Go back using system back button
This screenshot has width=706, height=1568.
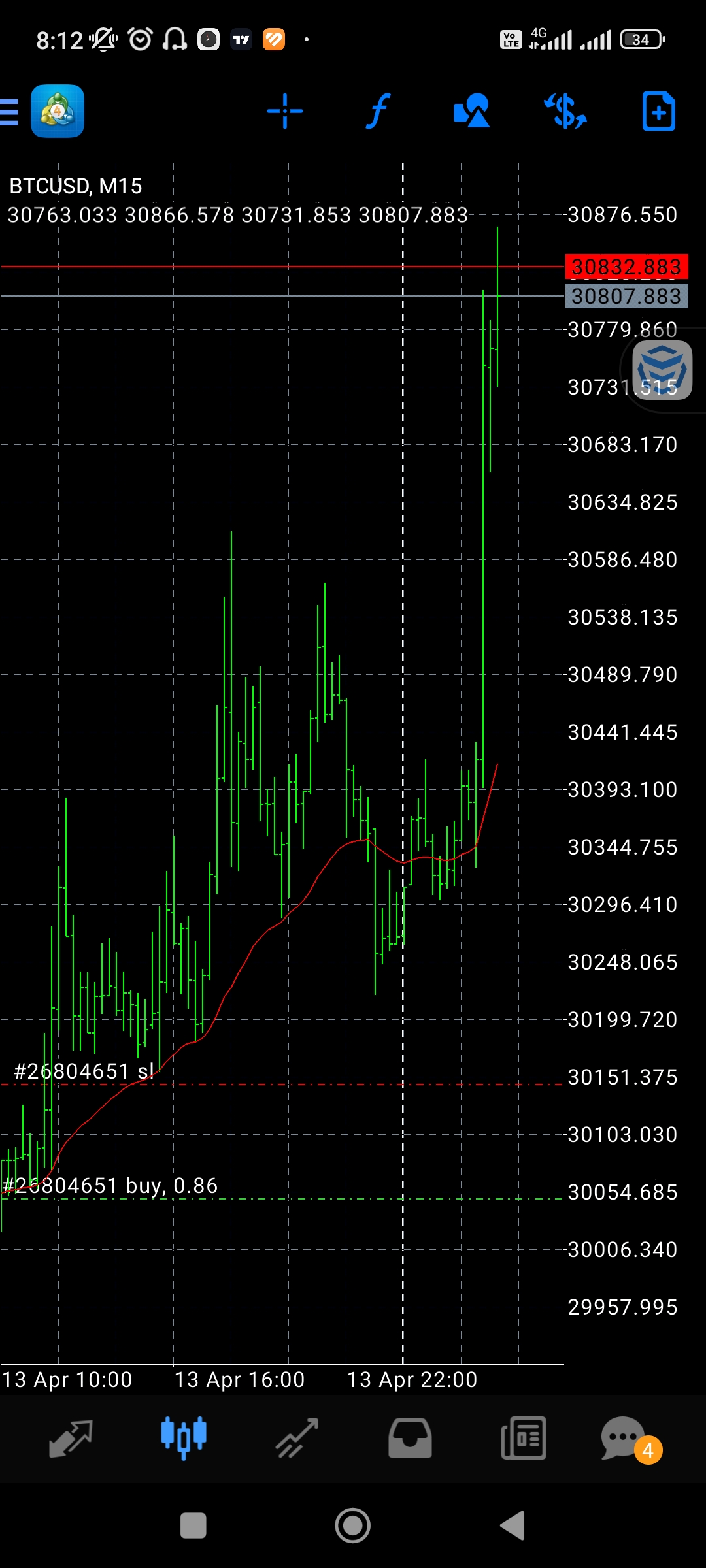[513, 1526]
